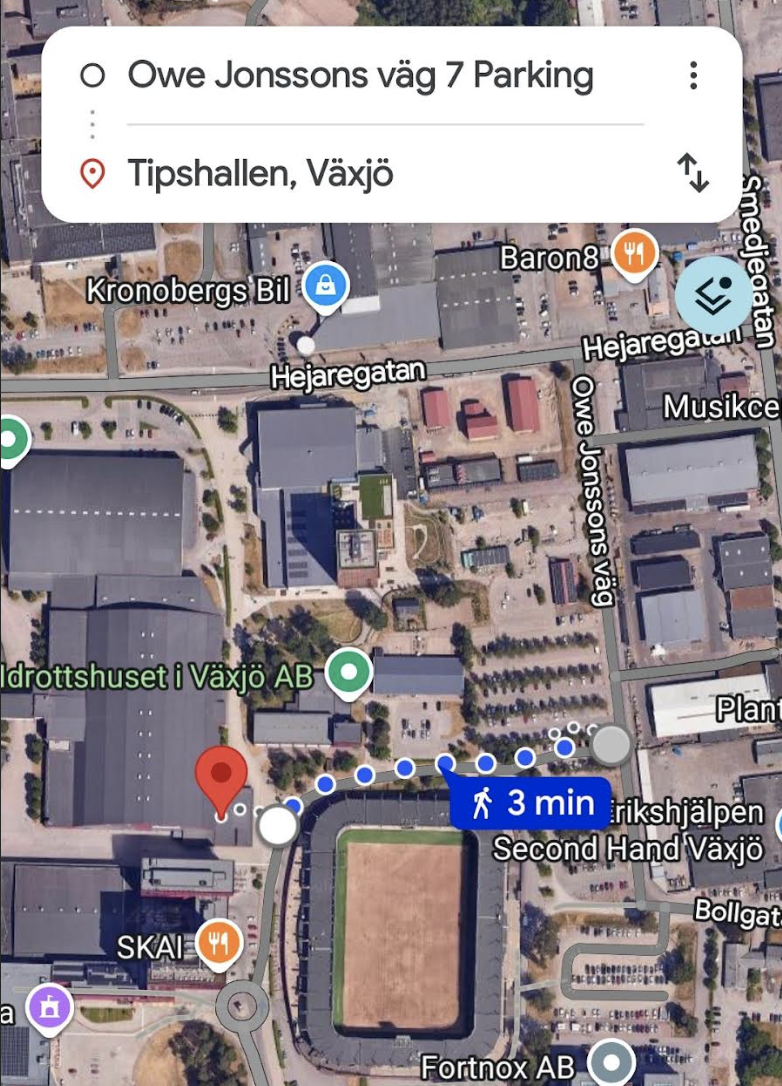The width and height of the screenshot is (782, 1086).
Task: Tap the 3 min walking route label
Action: [529, 802]
